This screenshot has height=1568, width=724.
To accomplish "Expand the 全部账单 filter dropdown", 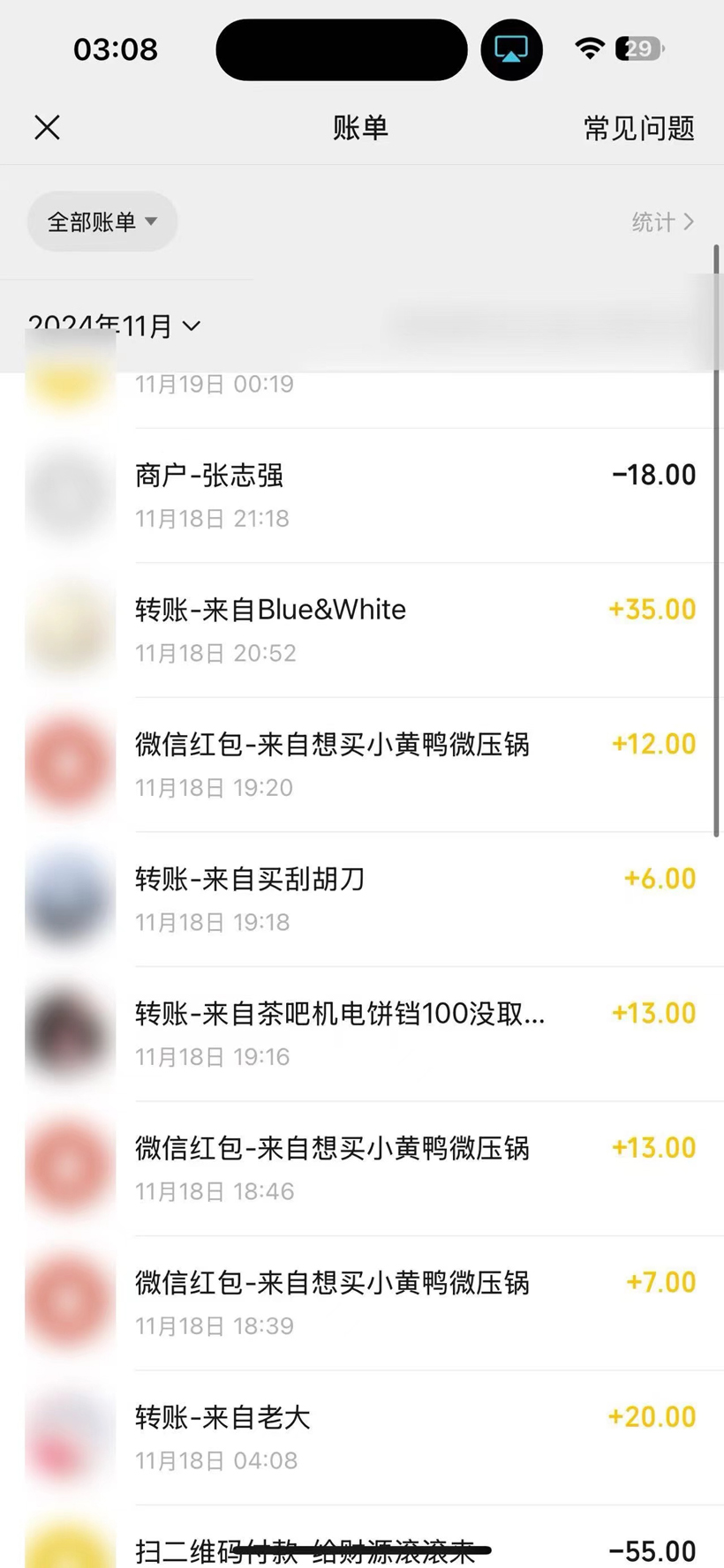I will (x=102, y=221).
